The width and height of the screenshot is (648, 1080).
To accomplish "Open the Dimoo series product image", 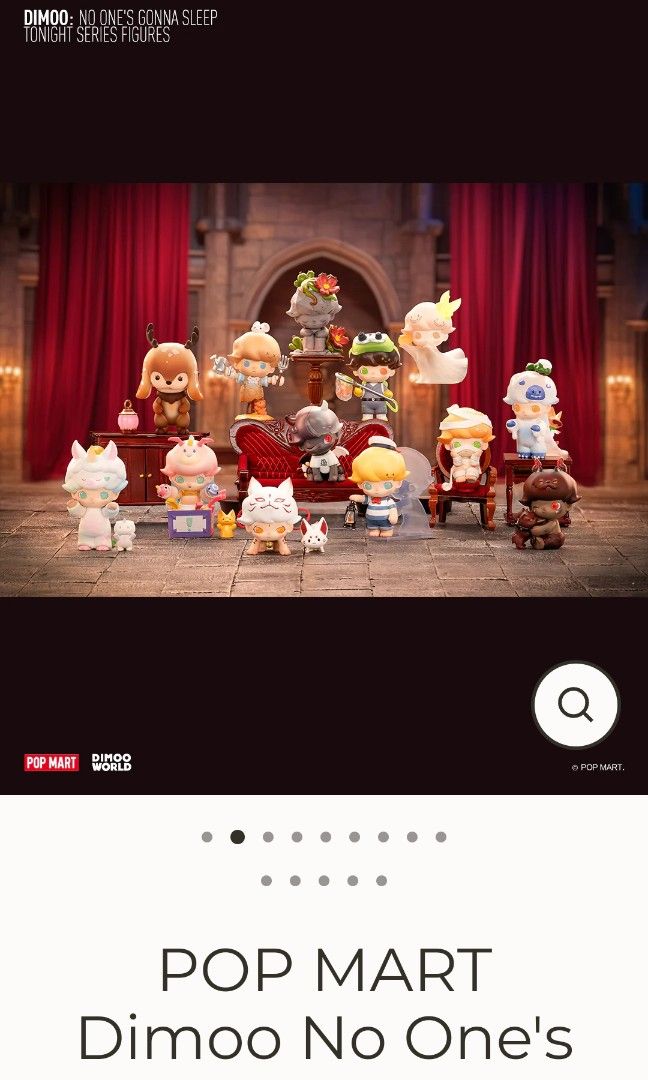I will [x=324, y=390].
